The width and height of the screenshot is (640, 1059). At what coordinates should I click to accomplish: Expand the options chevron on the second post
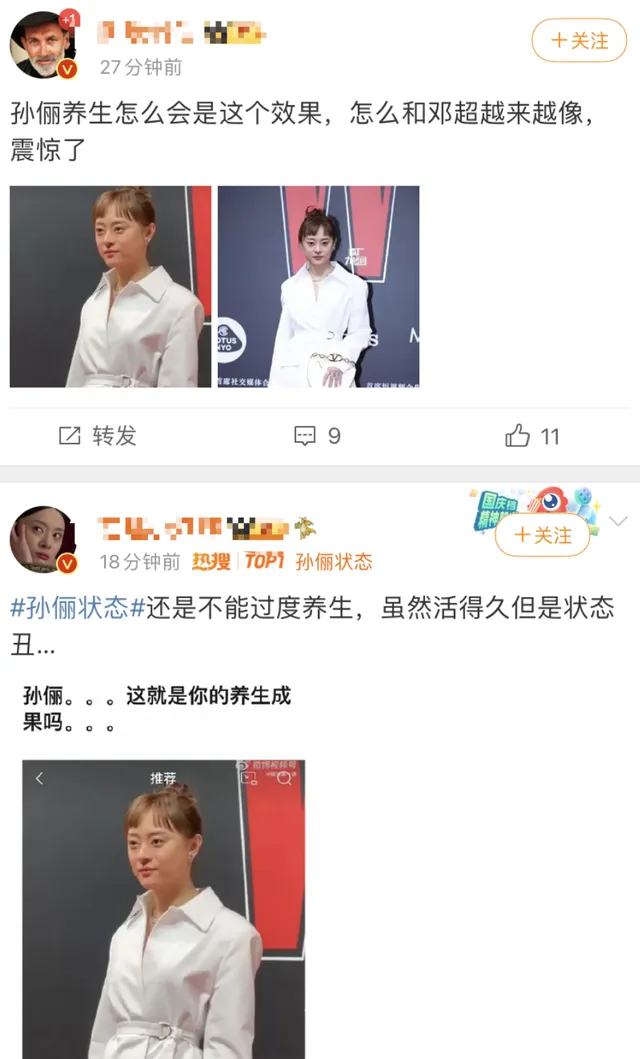[x=618, y=521]
